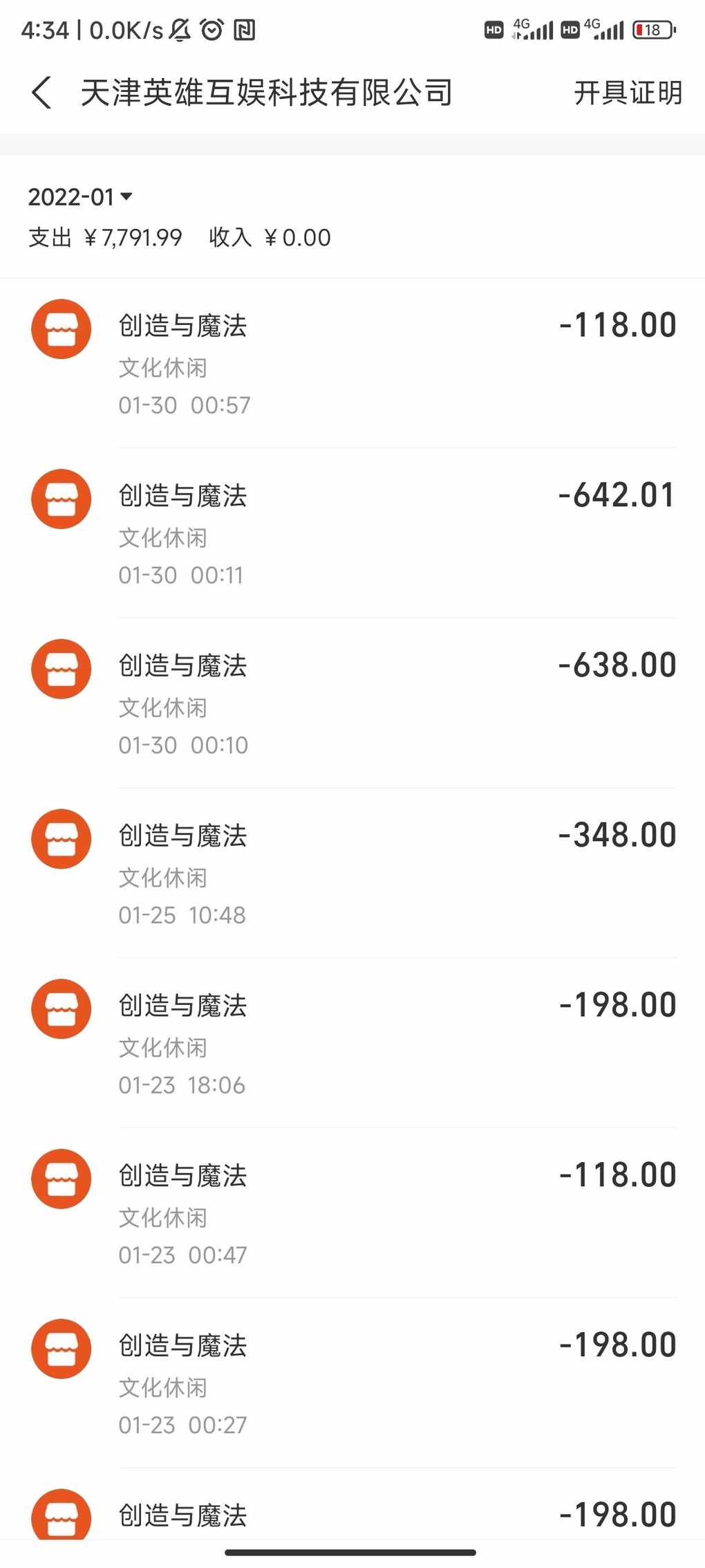
Task: Tap 开具证明 to issue a certificate
Action: click(628, 93)
